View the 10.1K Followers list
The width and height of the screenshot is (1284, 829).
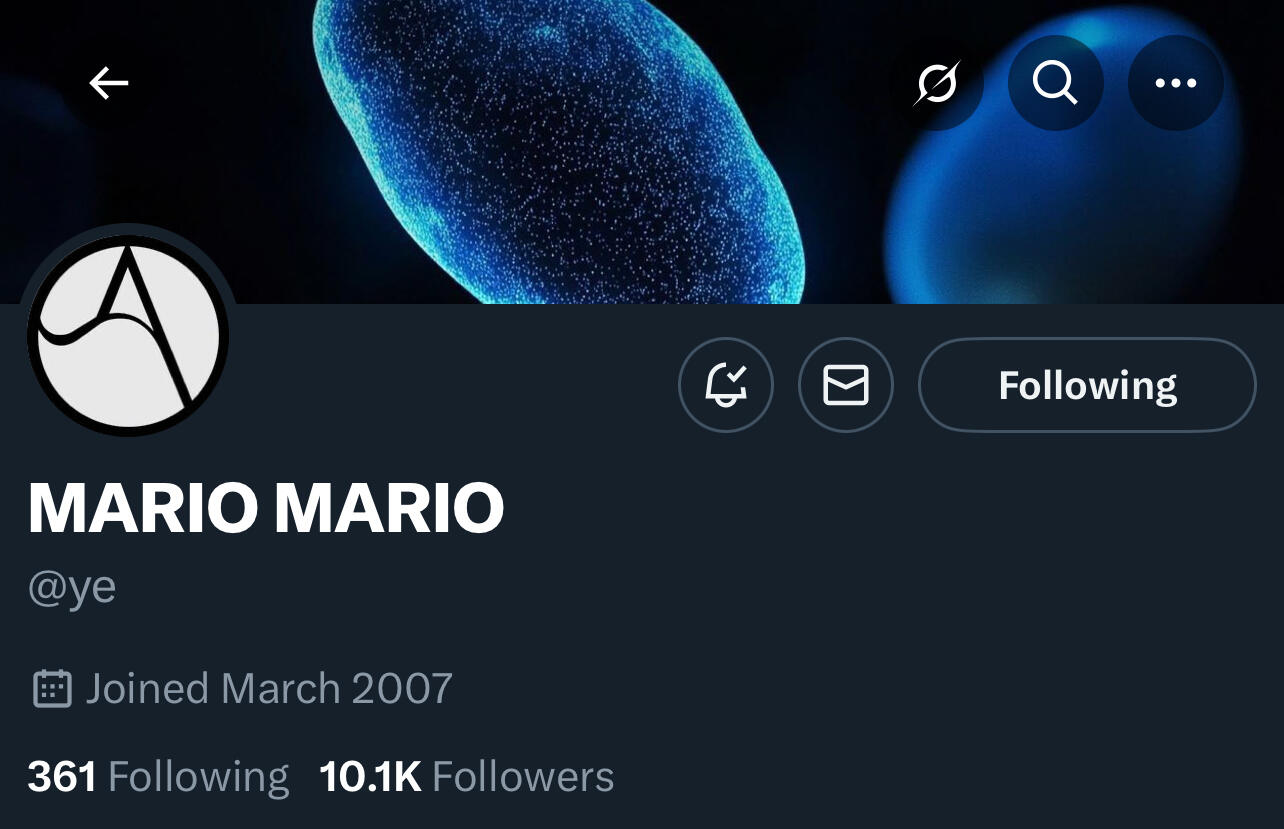point(466,777)
